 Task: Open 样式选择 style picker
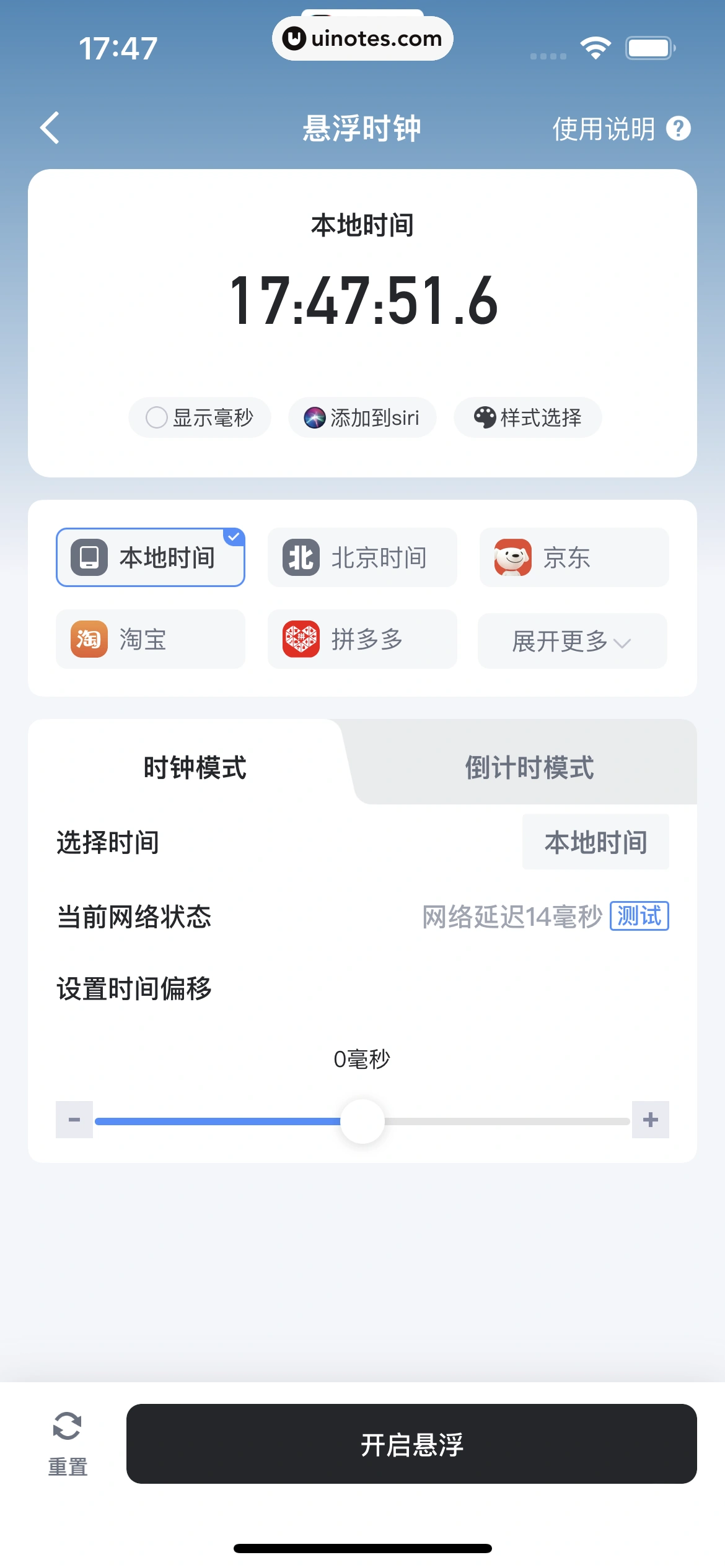click(x=528, y=417)
